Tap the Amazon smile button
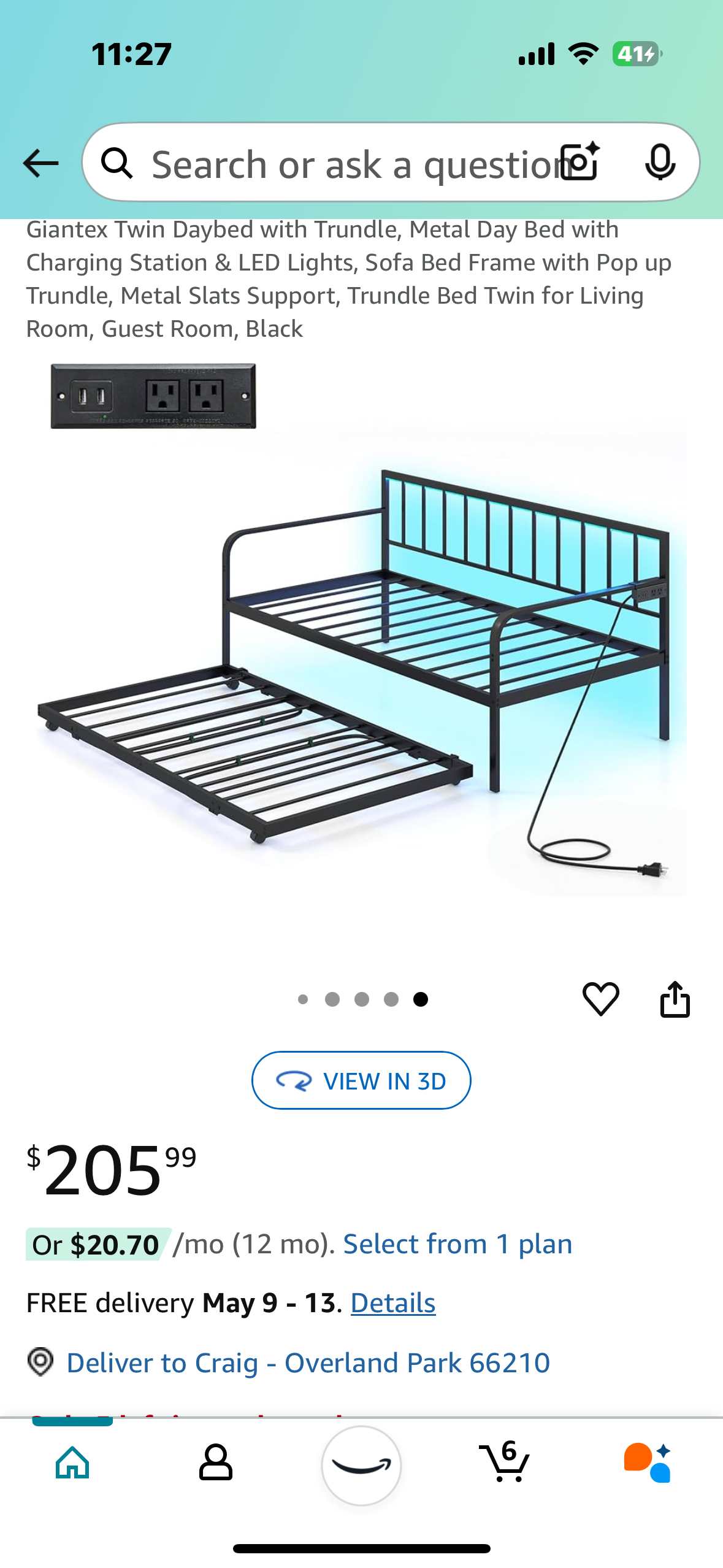This screenshot has height=1568, width=723. [x=361, y=1464]
